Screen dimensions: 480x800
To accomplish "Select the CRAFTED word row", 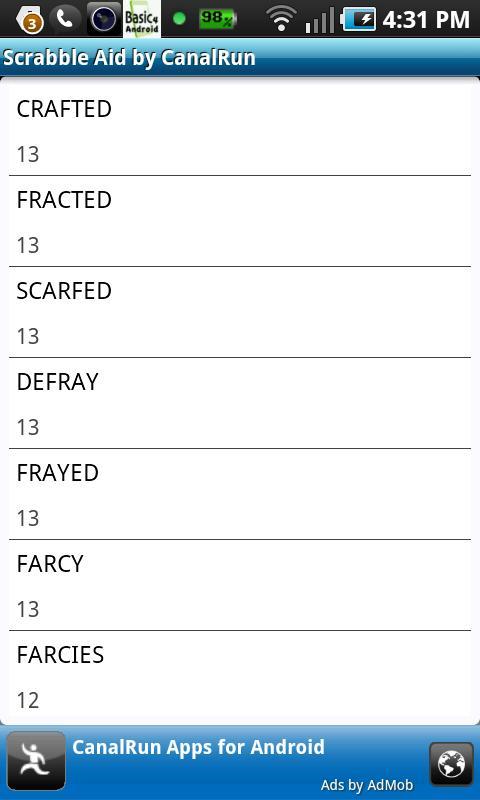I will (240, 130).
